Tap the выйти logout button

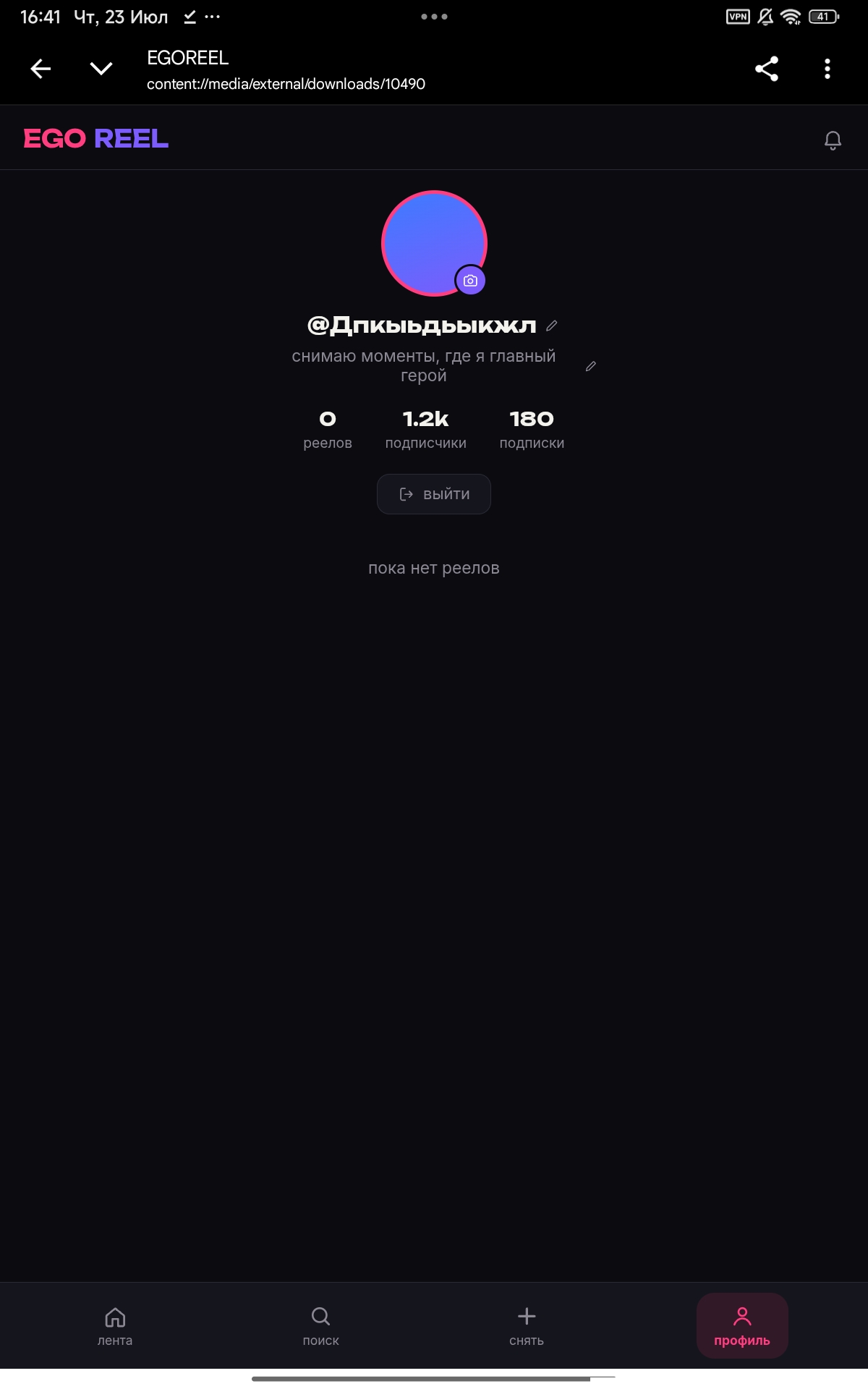click(434, 494)
